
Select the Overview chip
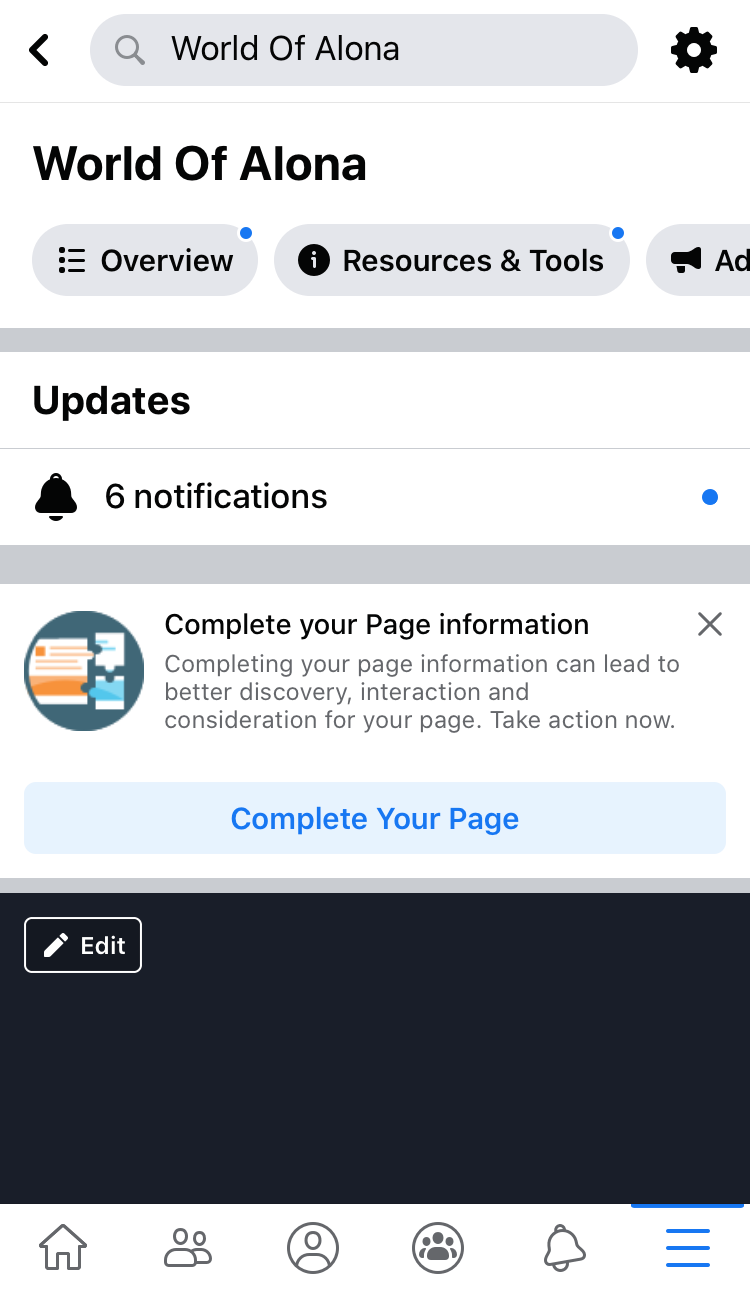coord(145,261)
